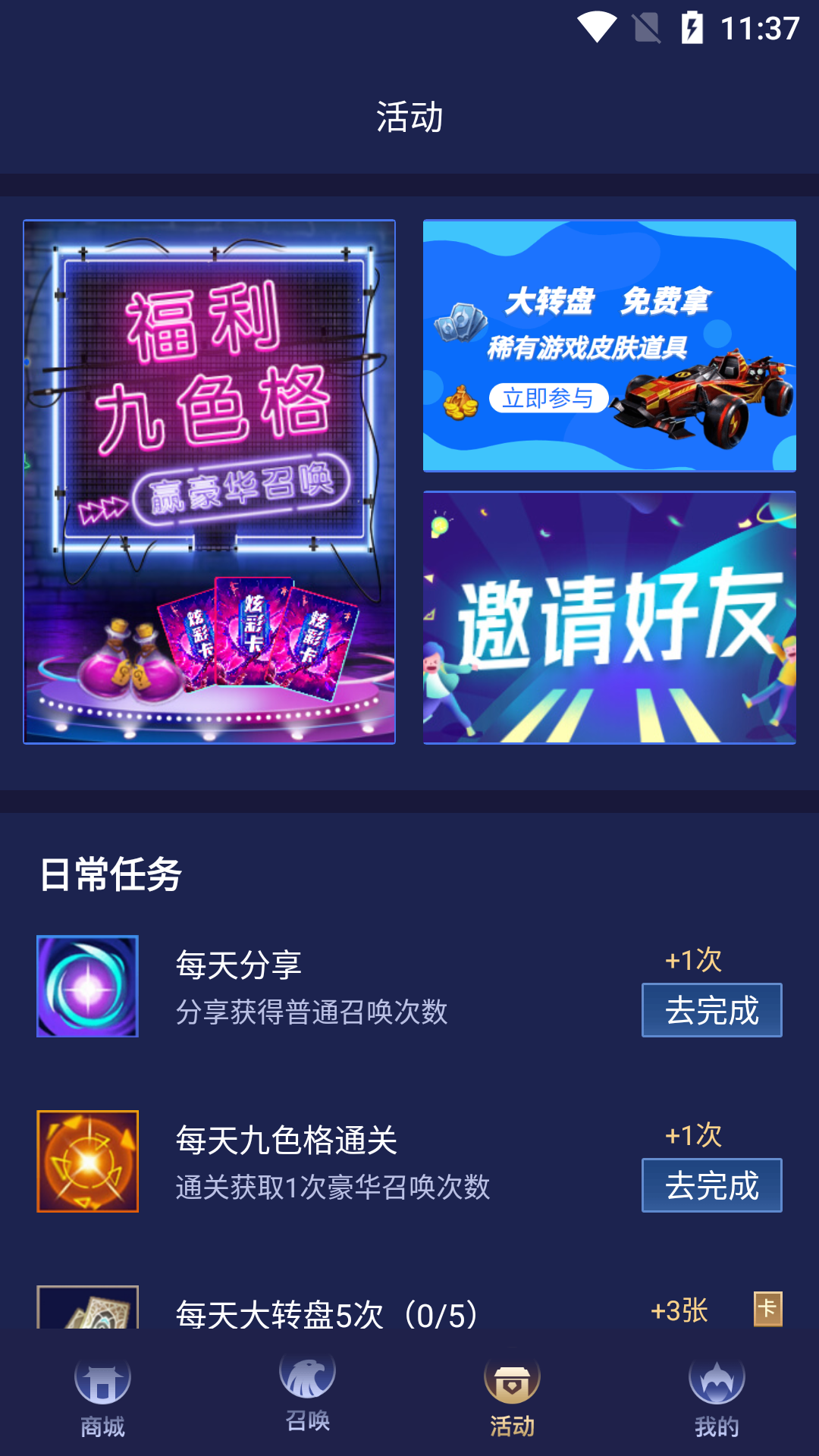Screen dimensions: 819x1456
Task: Tap the eagle summon icon labeled 召唤
Action: 307,1380
